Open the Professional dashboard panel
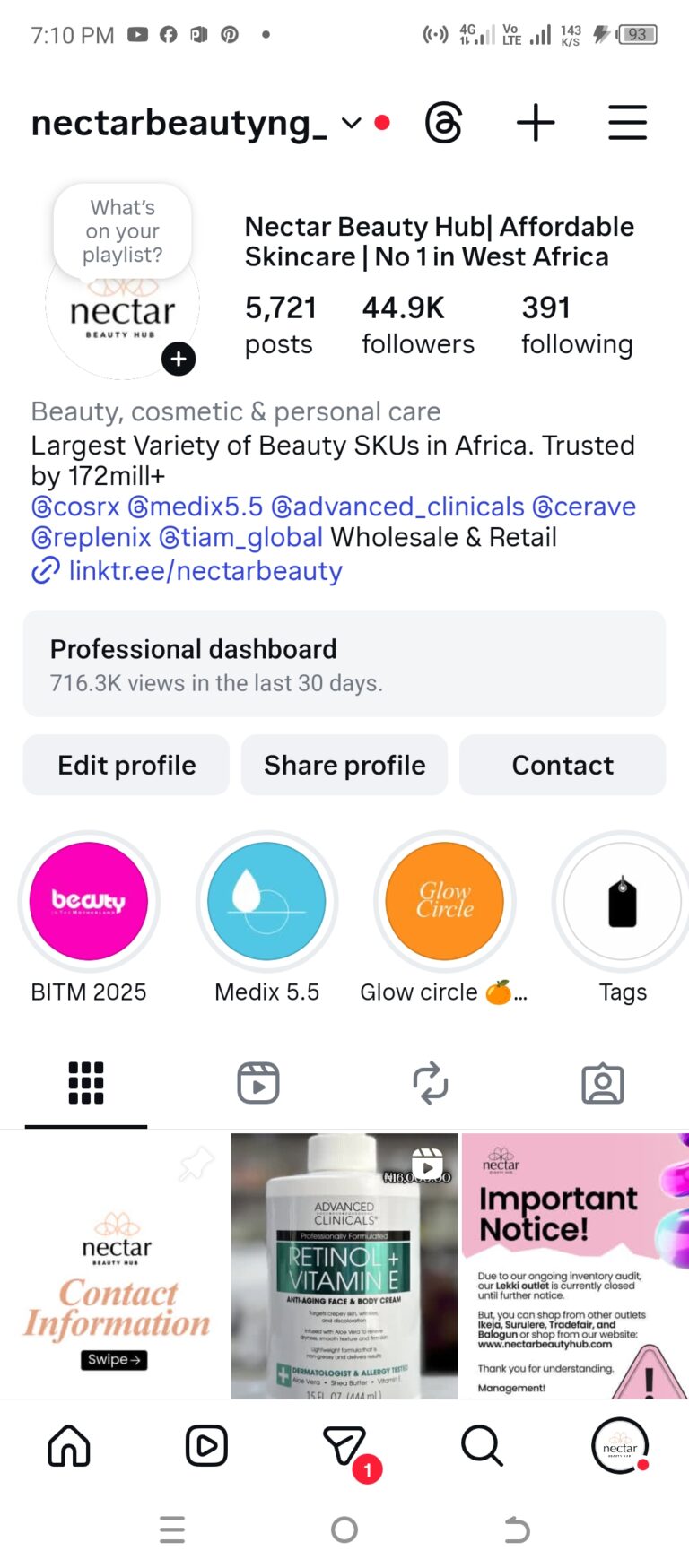The image size is (689, 1568). pos(344,663)
